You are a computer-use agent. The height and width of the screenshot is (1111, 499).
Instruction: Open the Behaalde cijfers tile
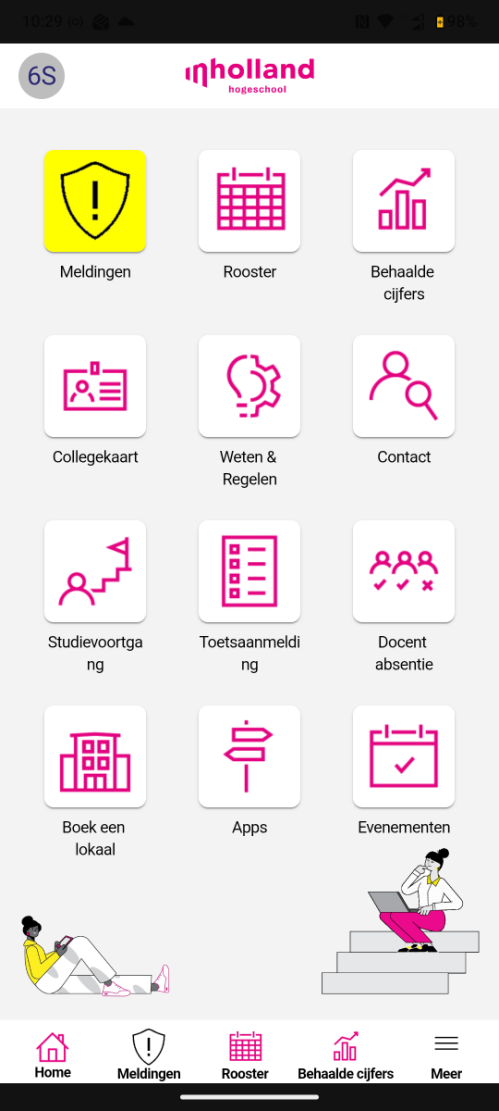(x=403, y=201)
